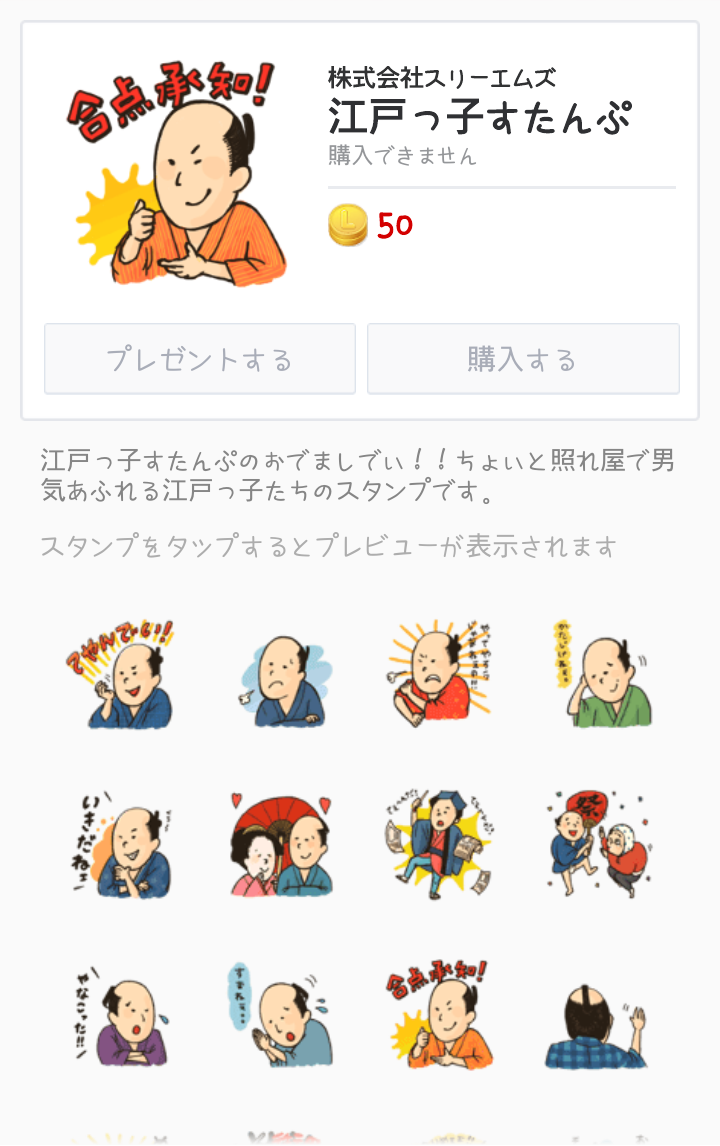This screenshot has width=720, height=1146.
Task: Preview the back-view waving man sticker
Action: pyautogui.click(x=598, y=1017)
